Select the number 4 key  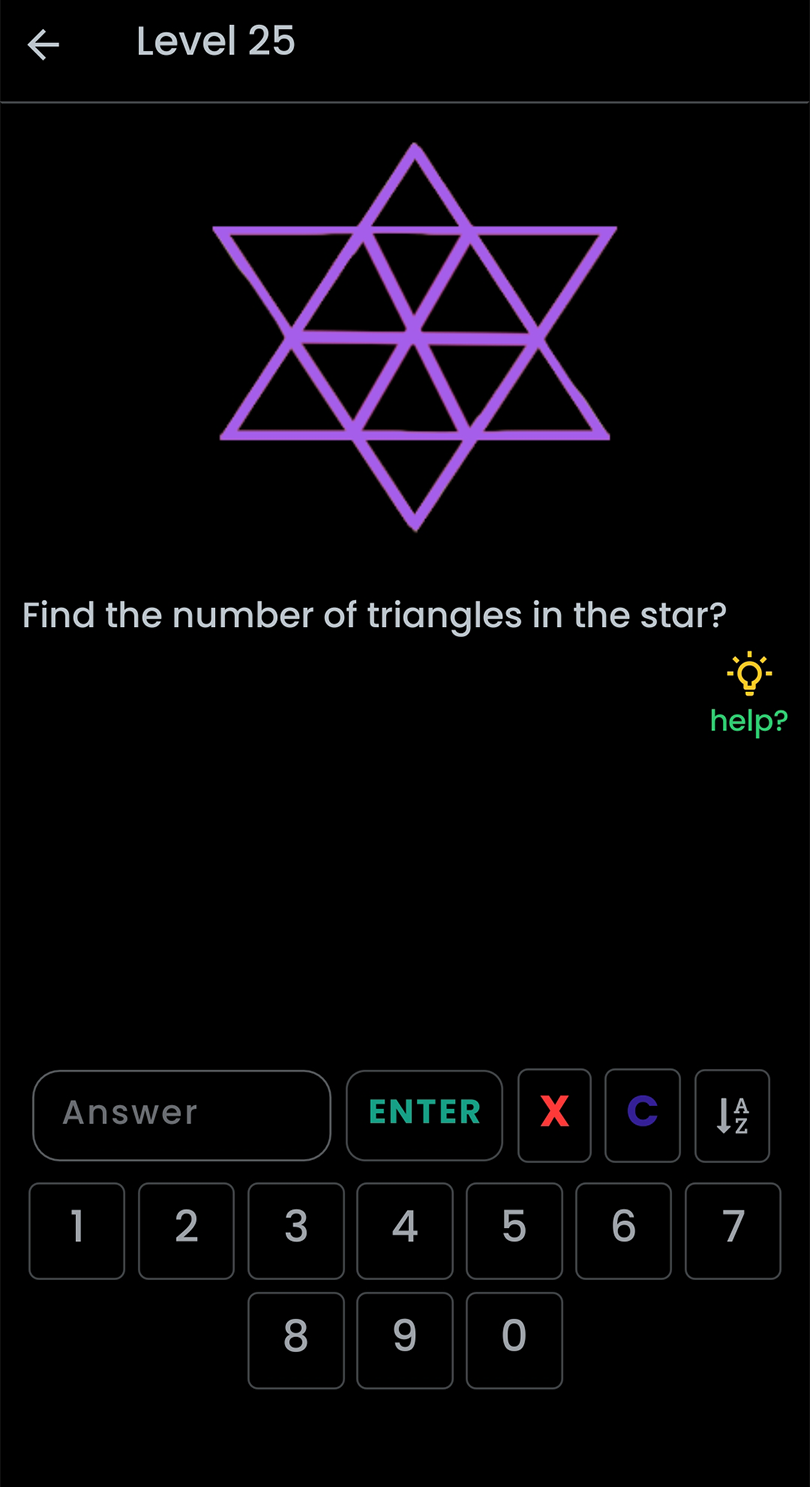pyautogui.click(x=405, y=1231)
